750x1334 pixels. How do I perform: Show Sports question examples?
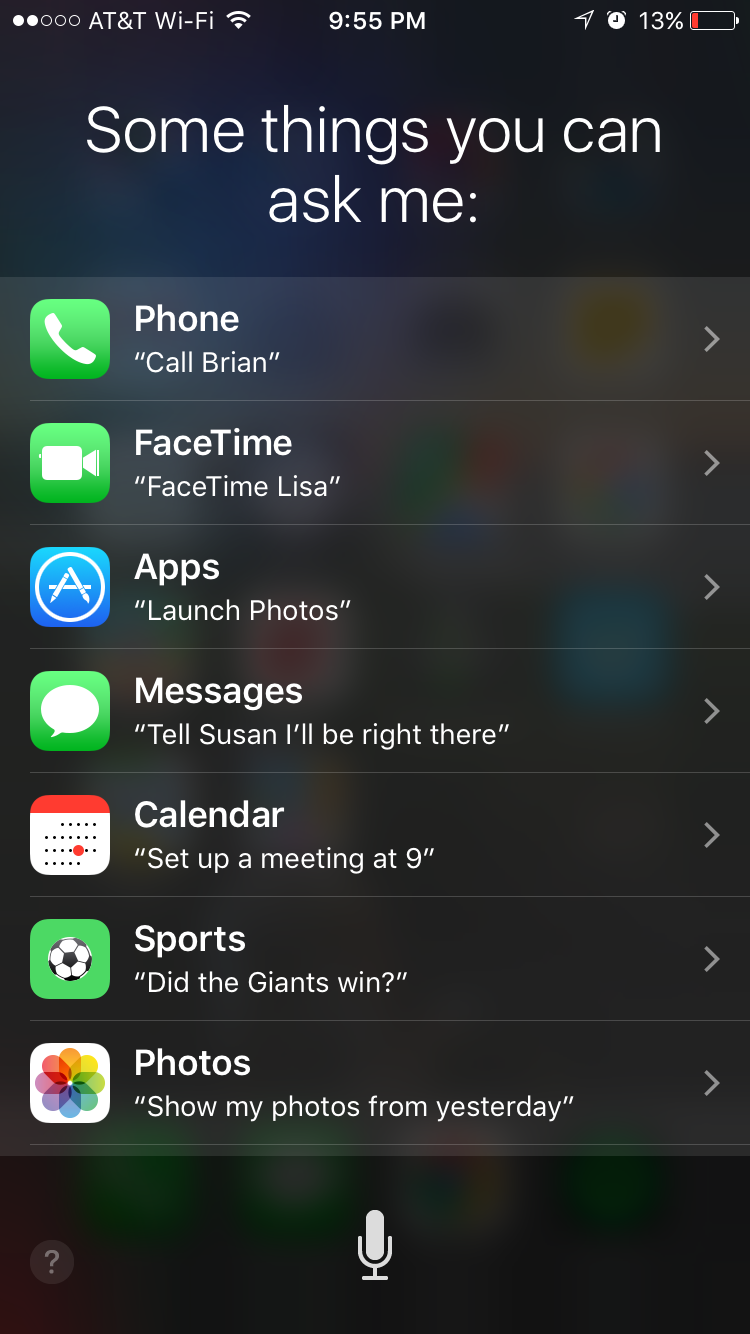375,959
